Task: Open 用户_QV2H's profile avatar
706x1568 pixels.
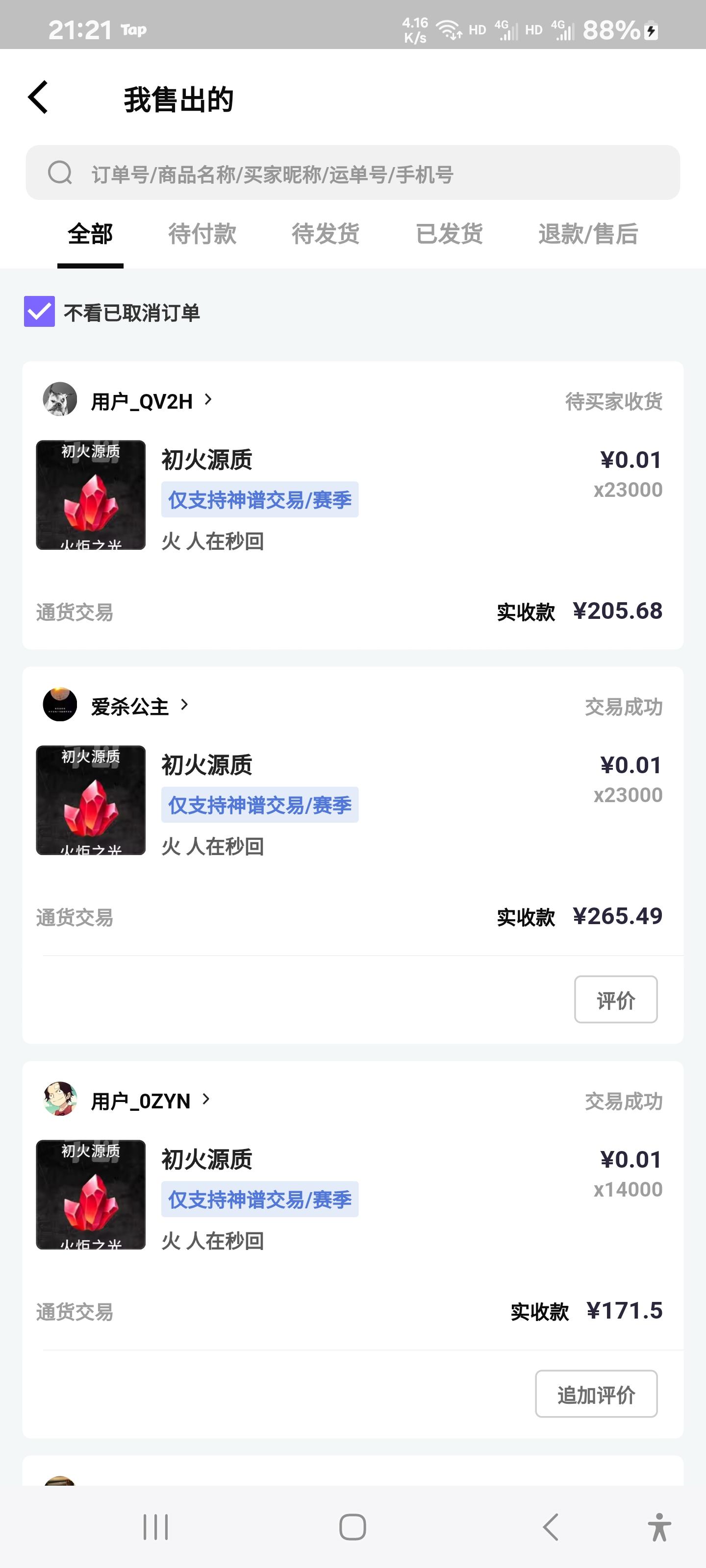Action: coord(59,400)
